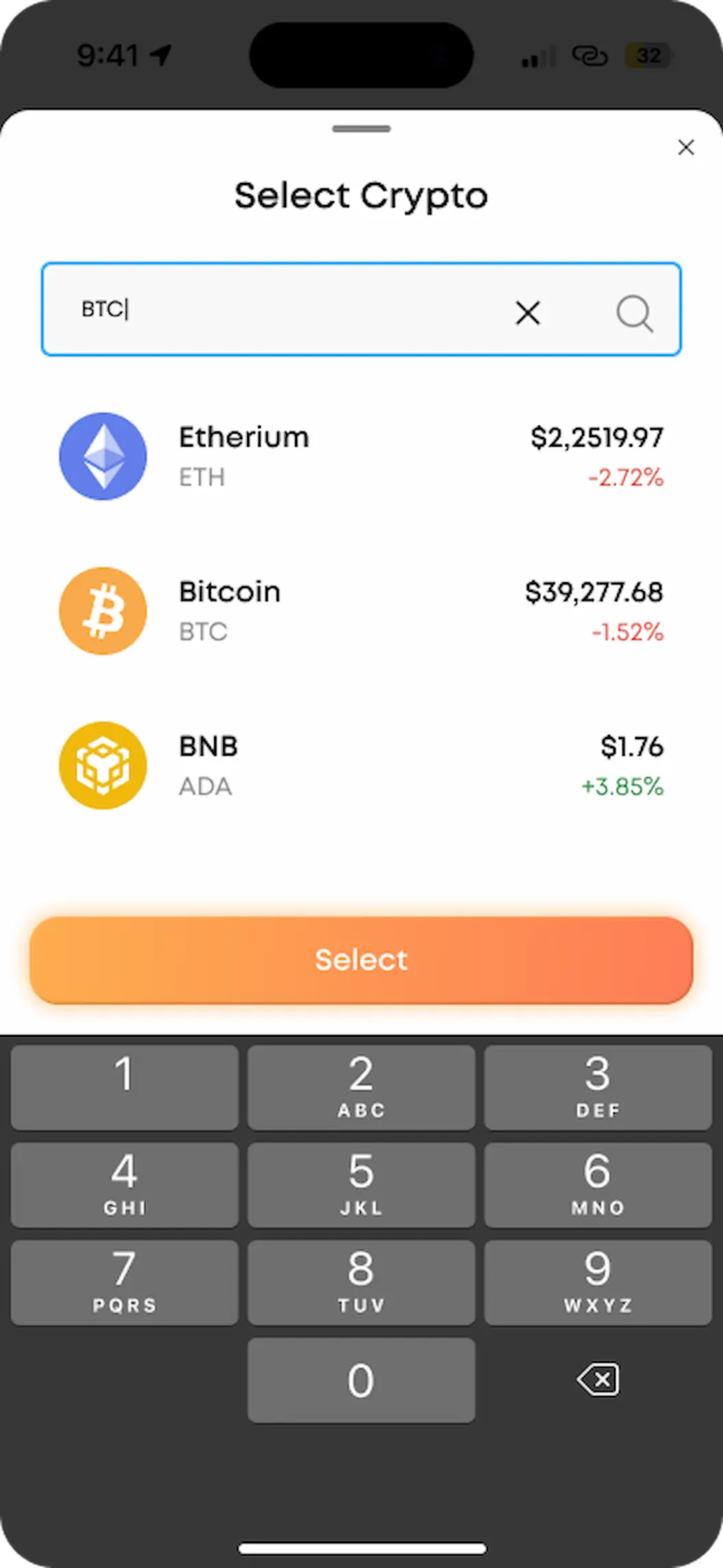The width and height of the screenshot is (723, 1568).
Task: Choose Bitcoin BTC from the list
Action: 361,610
